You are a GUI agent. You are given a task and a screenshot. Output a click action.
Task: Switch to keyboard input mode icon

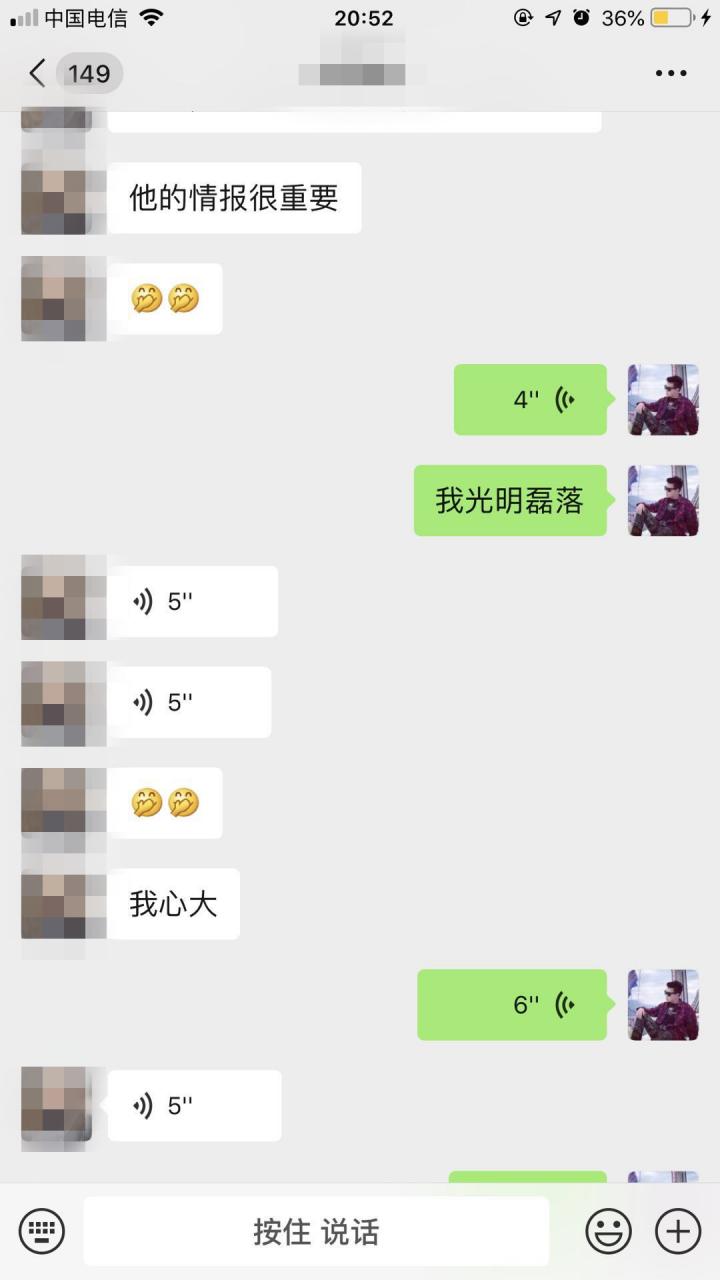(x=40, y=1230)
